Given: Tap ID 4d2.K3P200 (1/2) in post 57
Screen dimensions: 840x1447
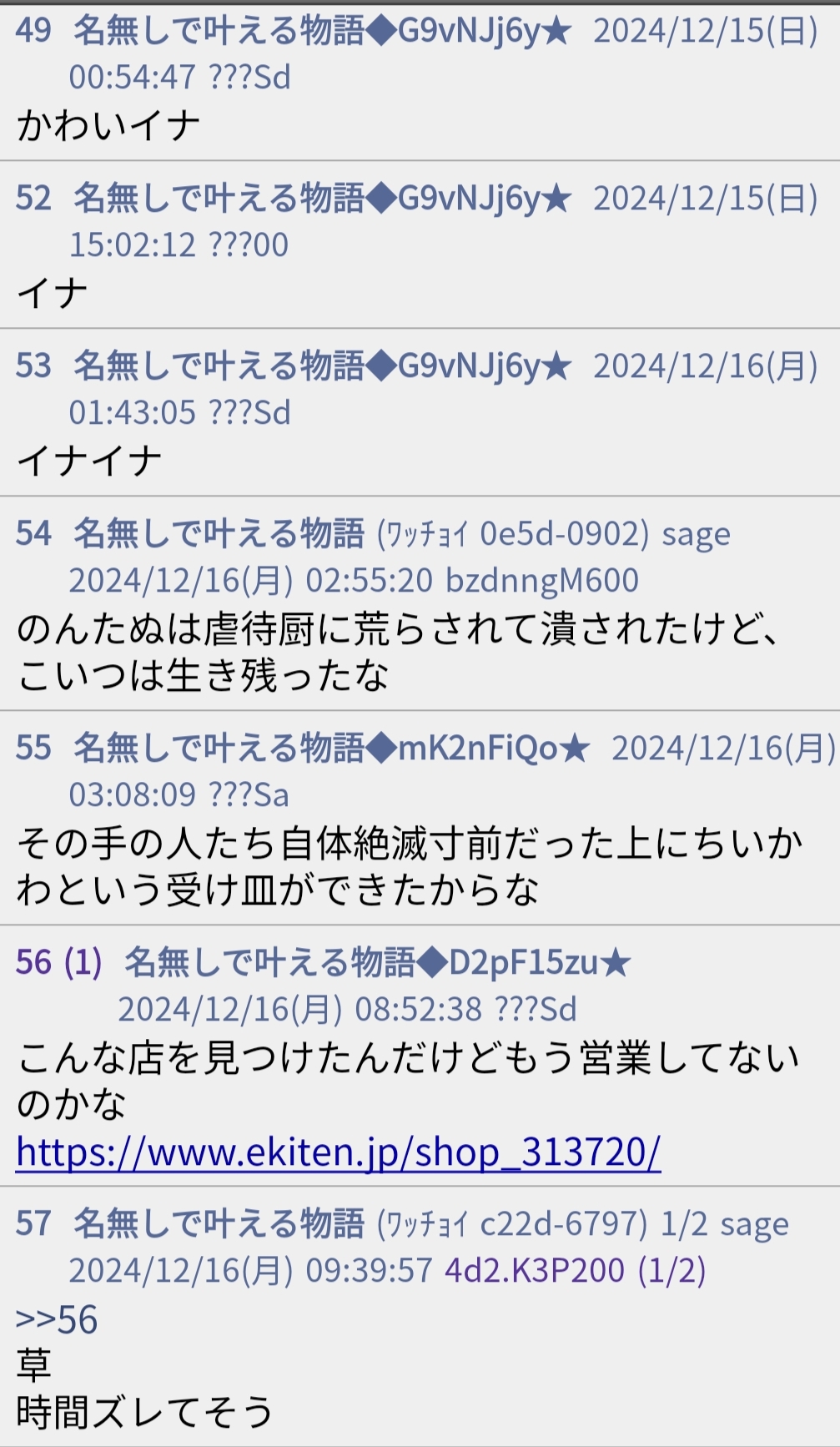Looking at the screenshot, I should [x=576, y=1270].
